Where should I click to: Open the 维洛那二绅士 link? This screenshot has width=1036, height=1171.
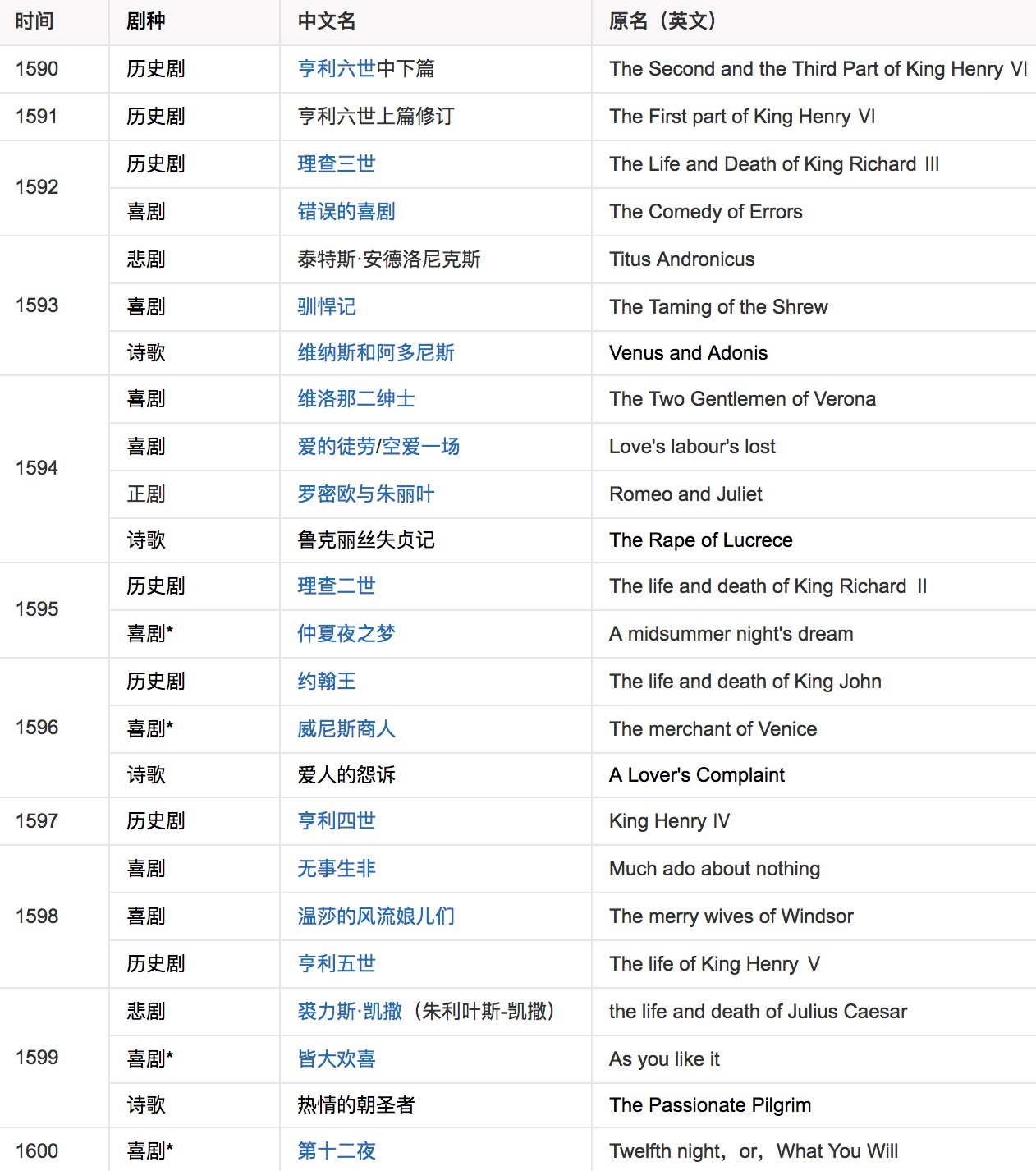tap(355, 399)
